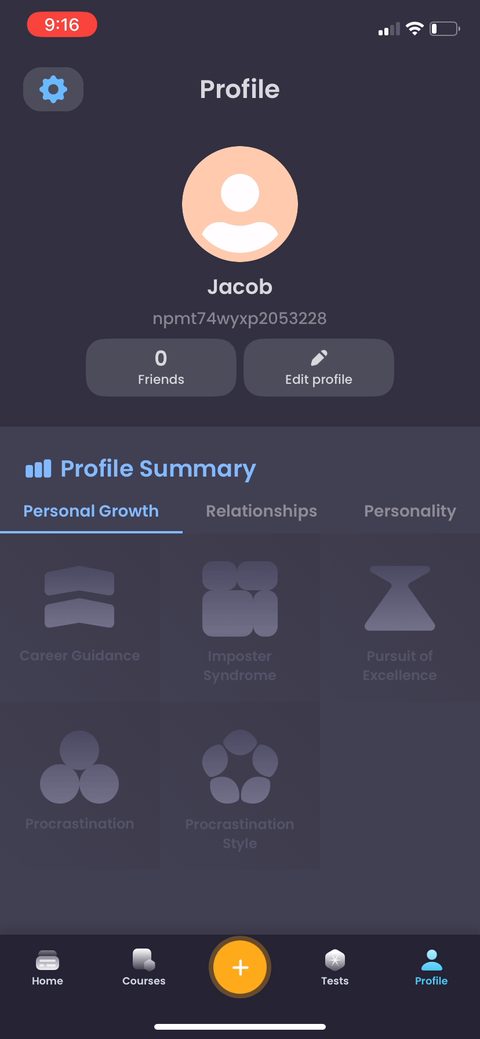
Task: Switch to the Relationships tab
Action: pos(261,511)
